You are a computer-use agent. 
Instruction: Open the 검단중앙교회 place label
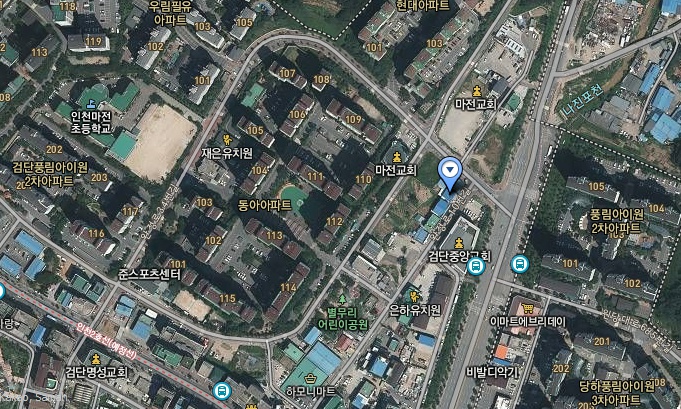click(458, 255)
